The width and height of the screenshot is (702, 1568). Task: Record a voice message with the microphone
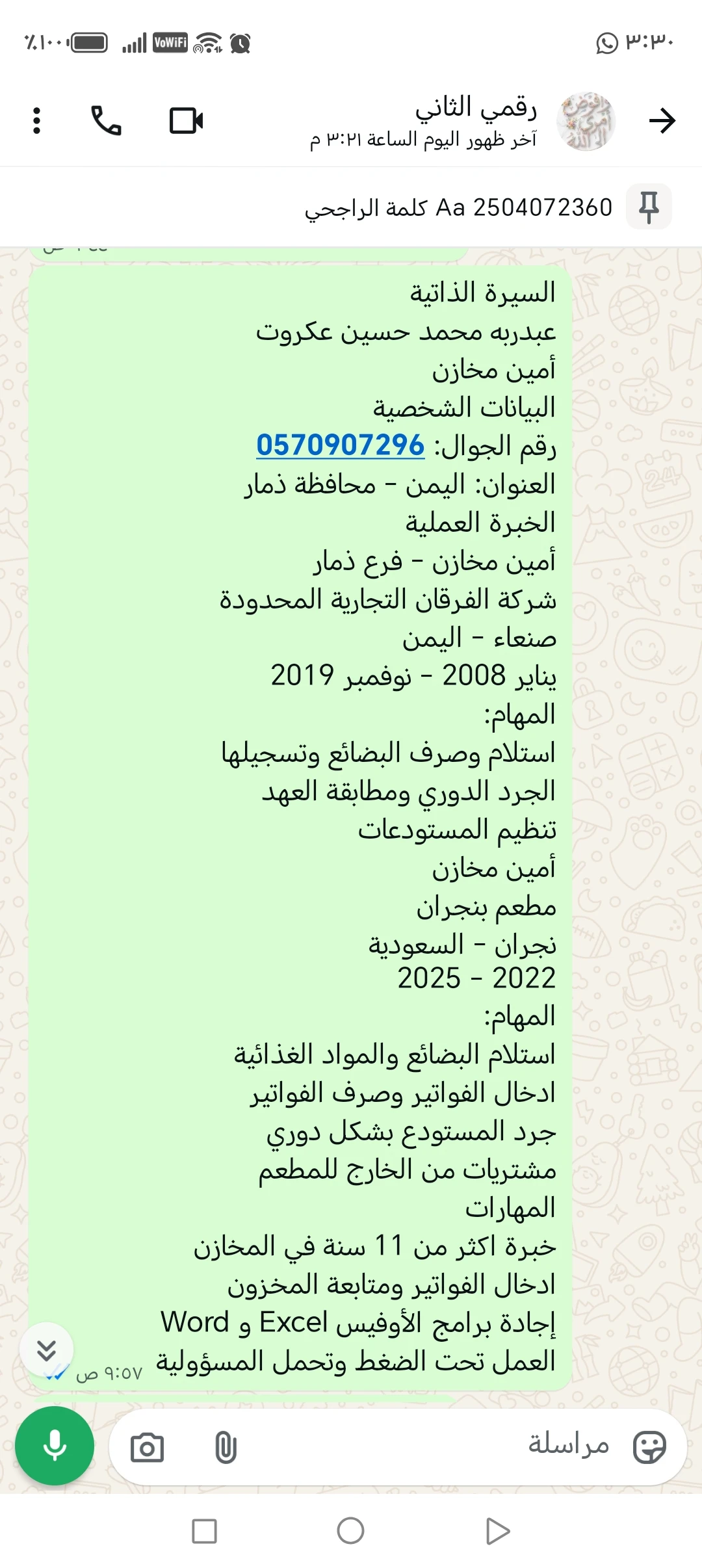pyautogui.click(x=55, y=1446)
